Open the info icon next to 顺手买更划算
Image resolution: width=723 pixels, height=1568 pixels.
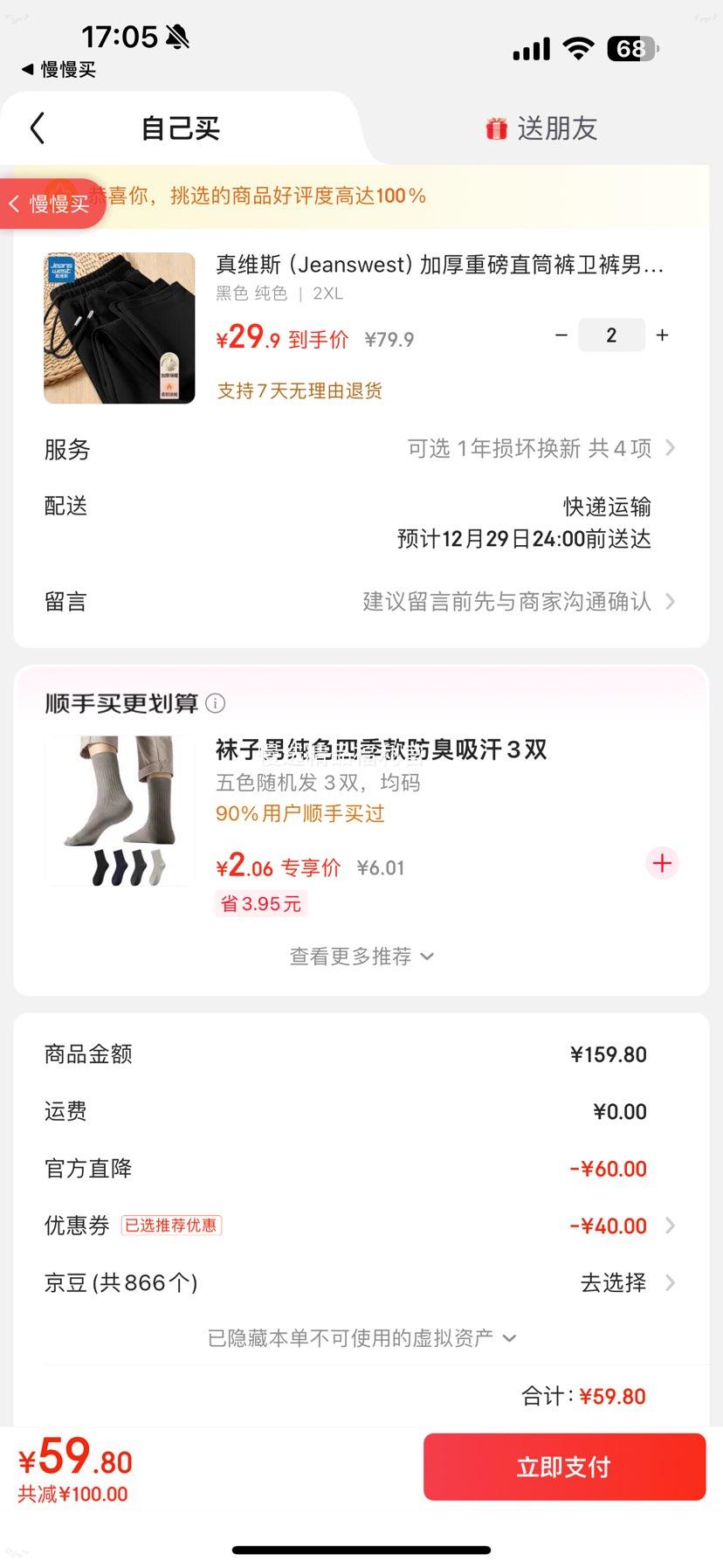pyautogui.click(x=215, y=703)
